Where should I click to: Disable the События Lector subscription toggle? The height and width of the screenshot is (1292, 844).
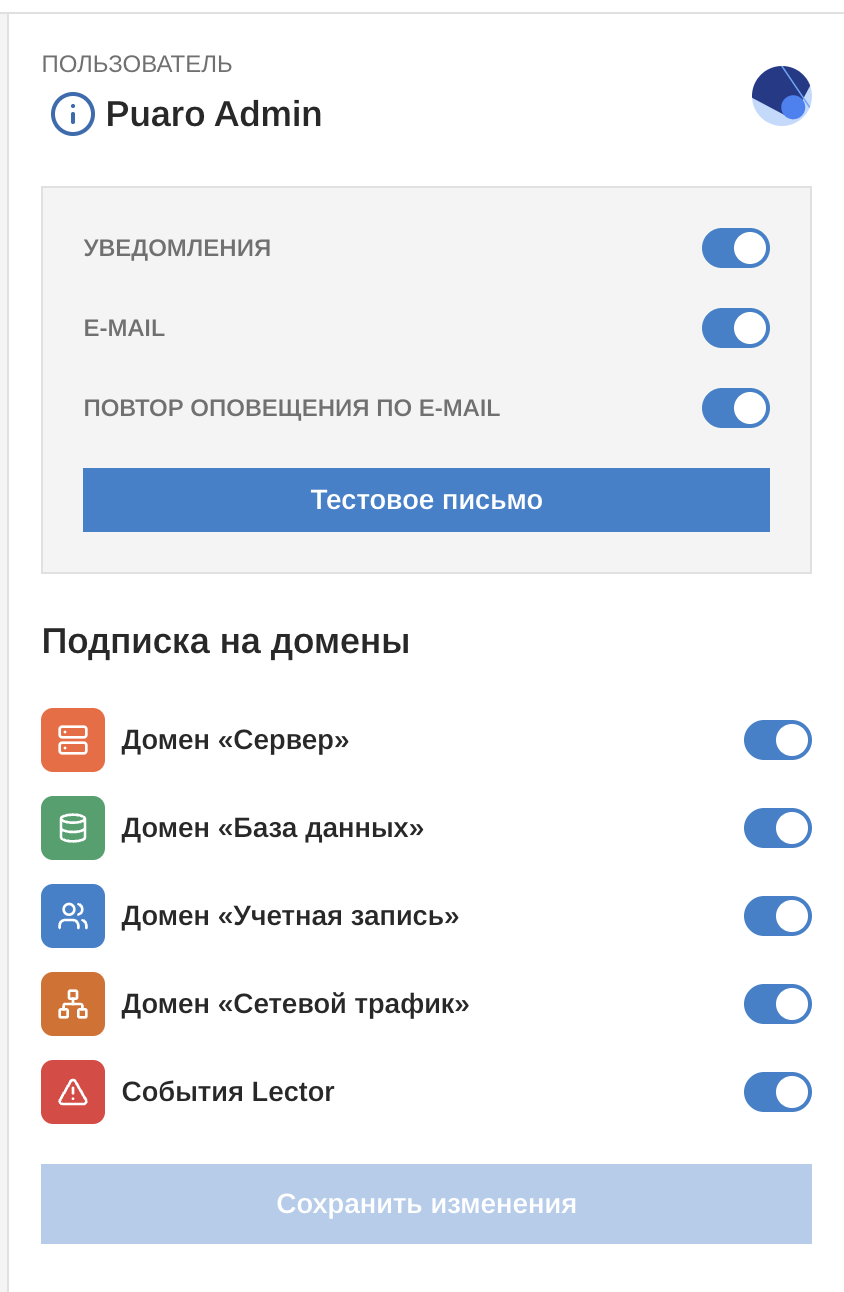coord(777,1092)
